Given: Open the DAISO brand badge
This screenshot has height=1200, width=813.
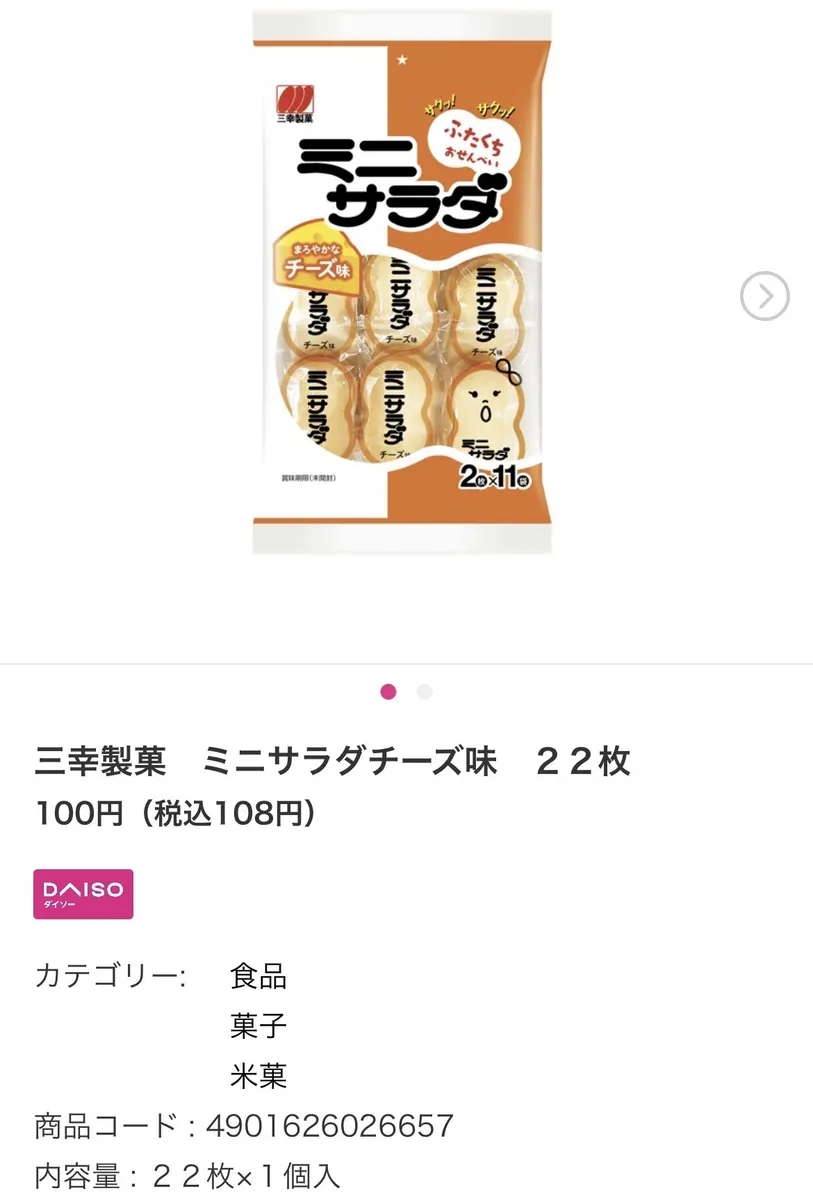Looking at the screenshot, I should (83, 893).
